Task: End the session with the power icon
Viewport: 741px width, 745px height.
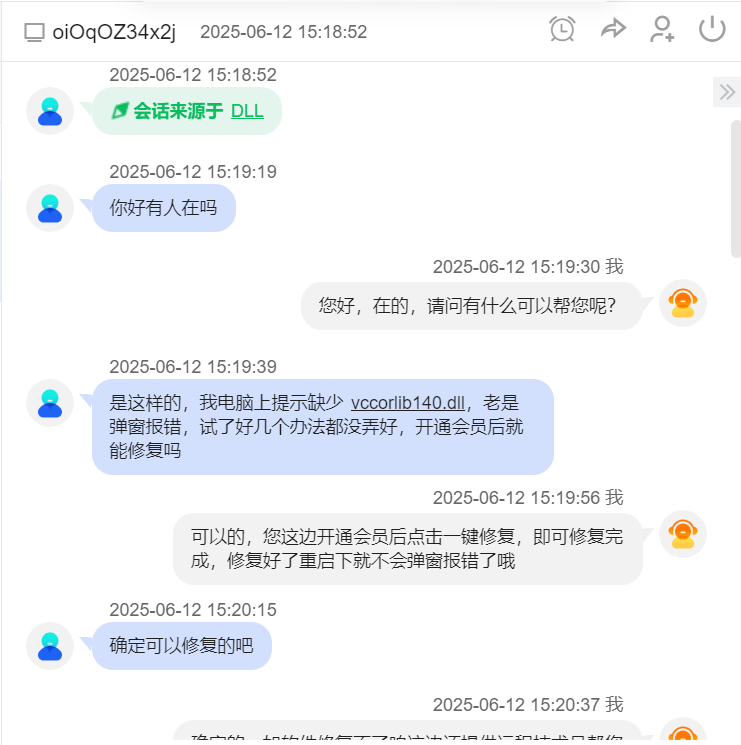Action: (712, 29)
